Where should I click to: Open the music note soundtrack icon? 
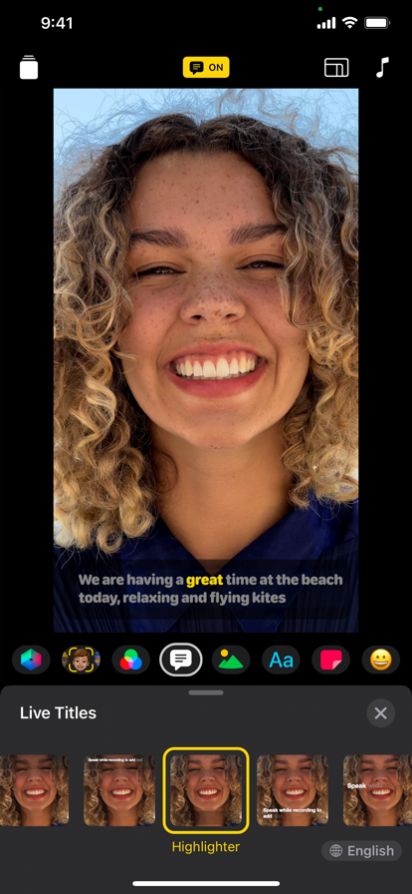[382, 67]
